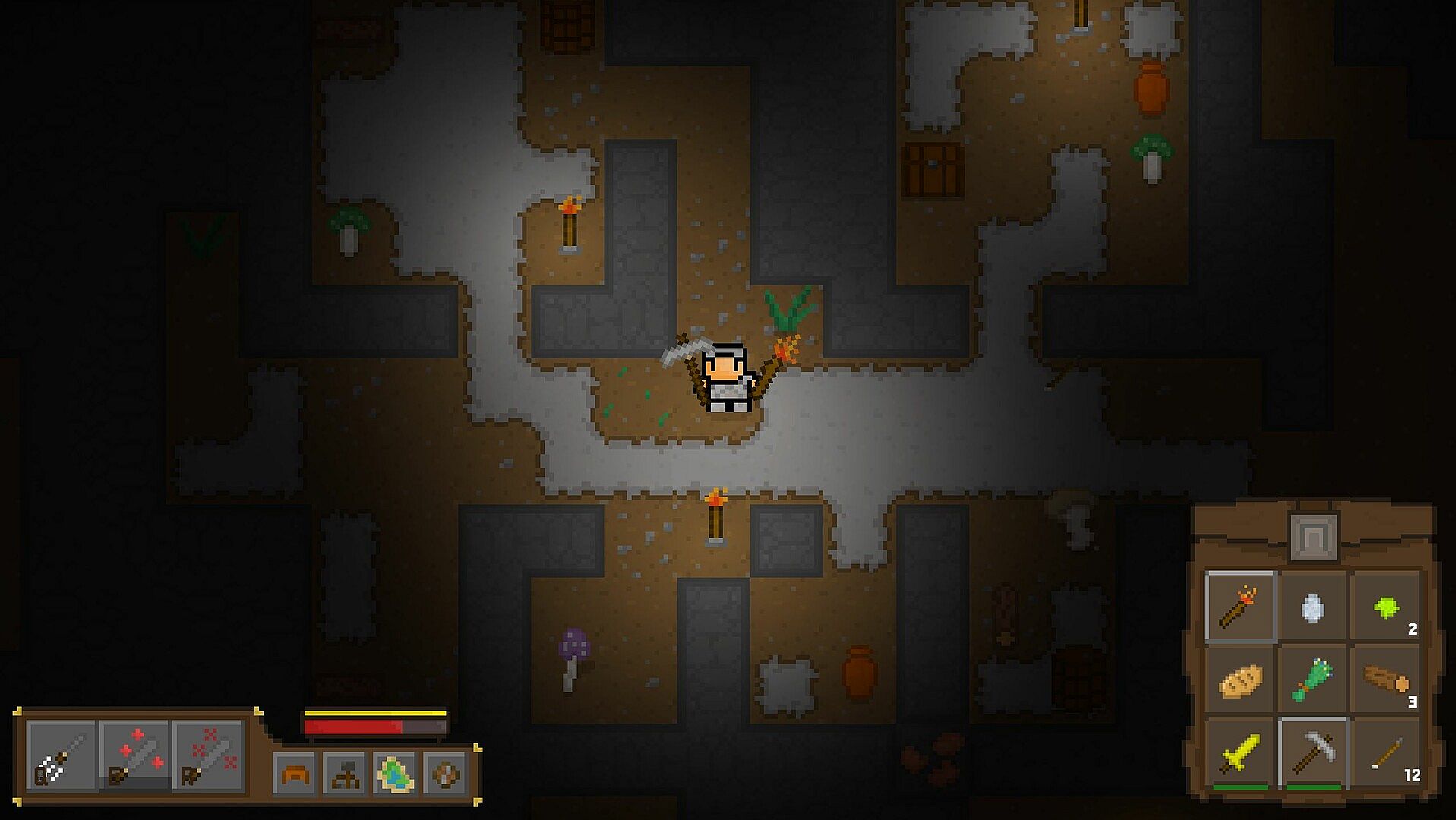Activate the red cross staff skill

pyautogui.click(x=207, y=755)
